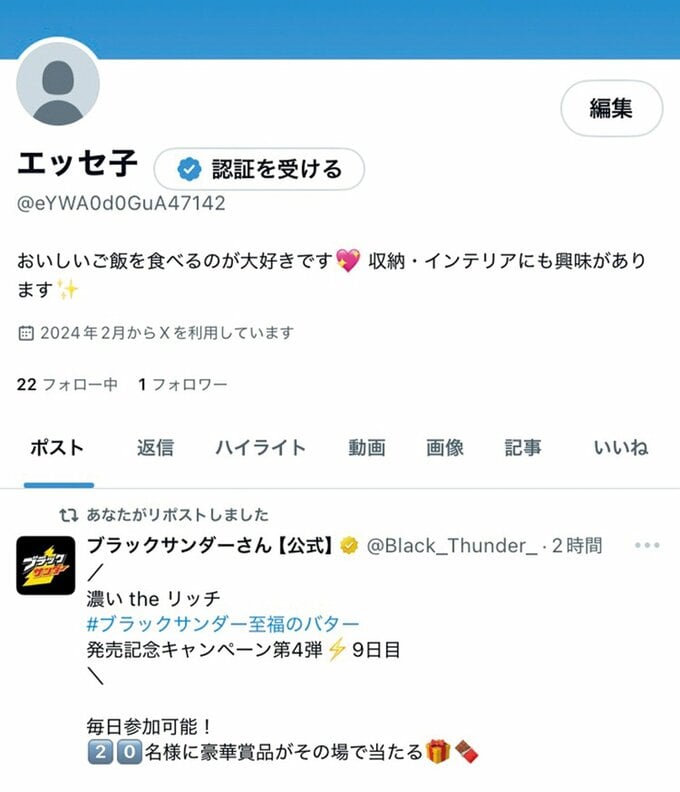The width and height of the screenshot is (680, 792).
Task: Open the reposted post's overflow menu
Action: pyautogui.click(x=647, y=546)
